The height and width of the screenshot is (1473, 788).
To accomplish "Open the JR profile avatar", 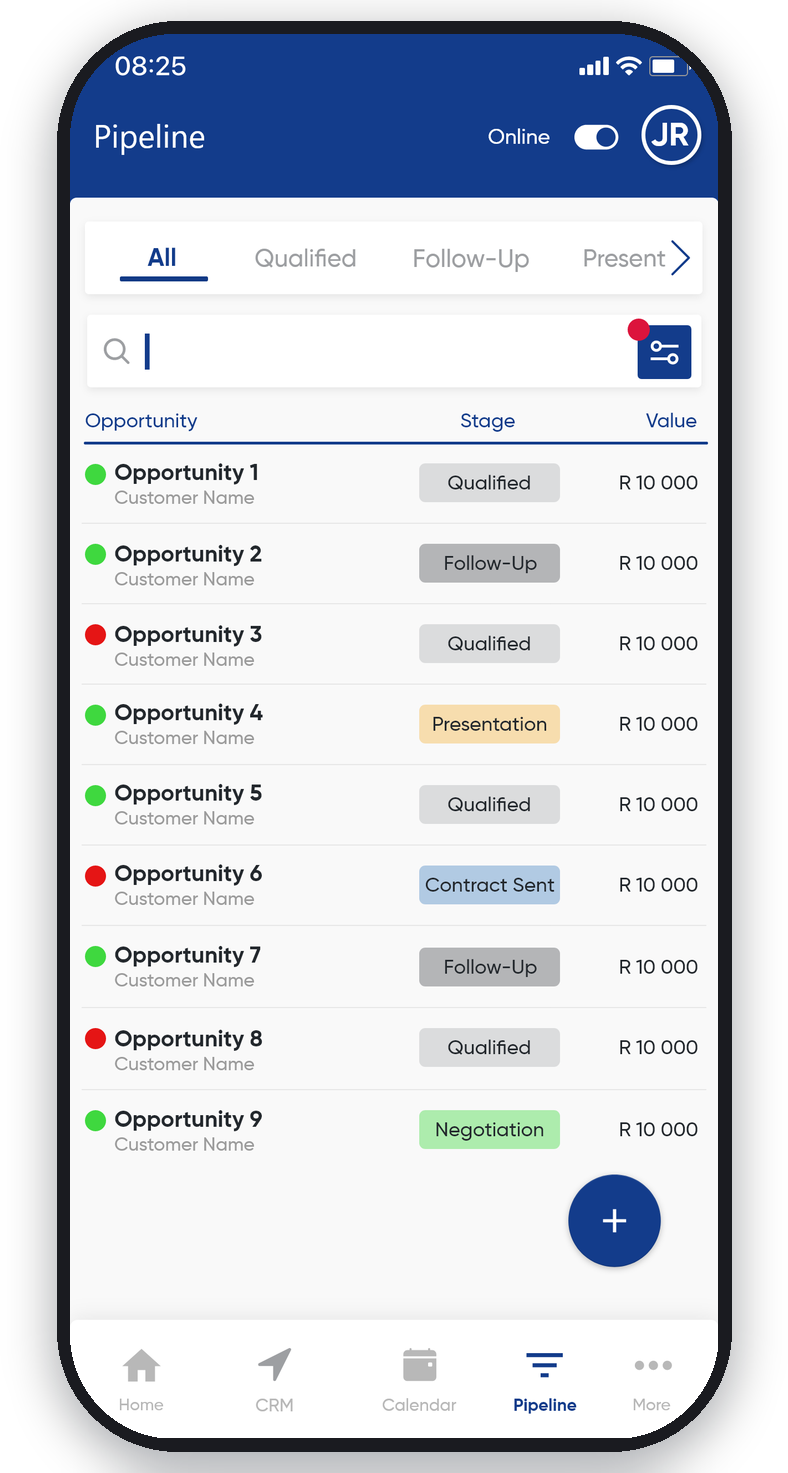I will pos(671,136).
